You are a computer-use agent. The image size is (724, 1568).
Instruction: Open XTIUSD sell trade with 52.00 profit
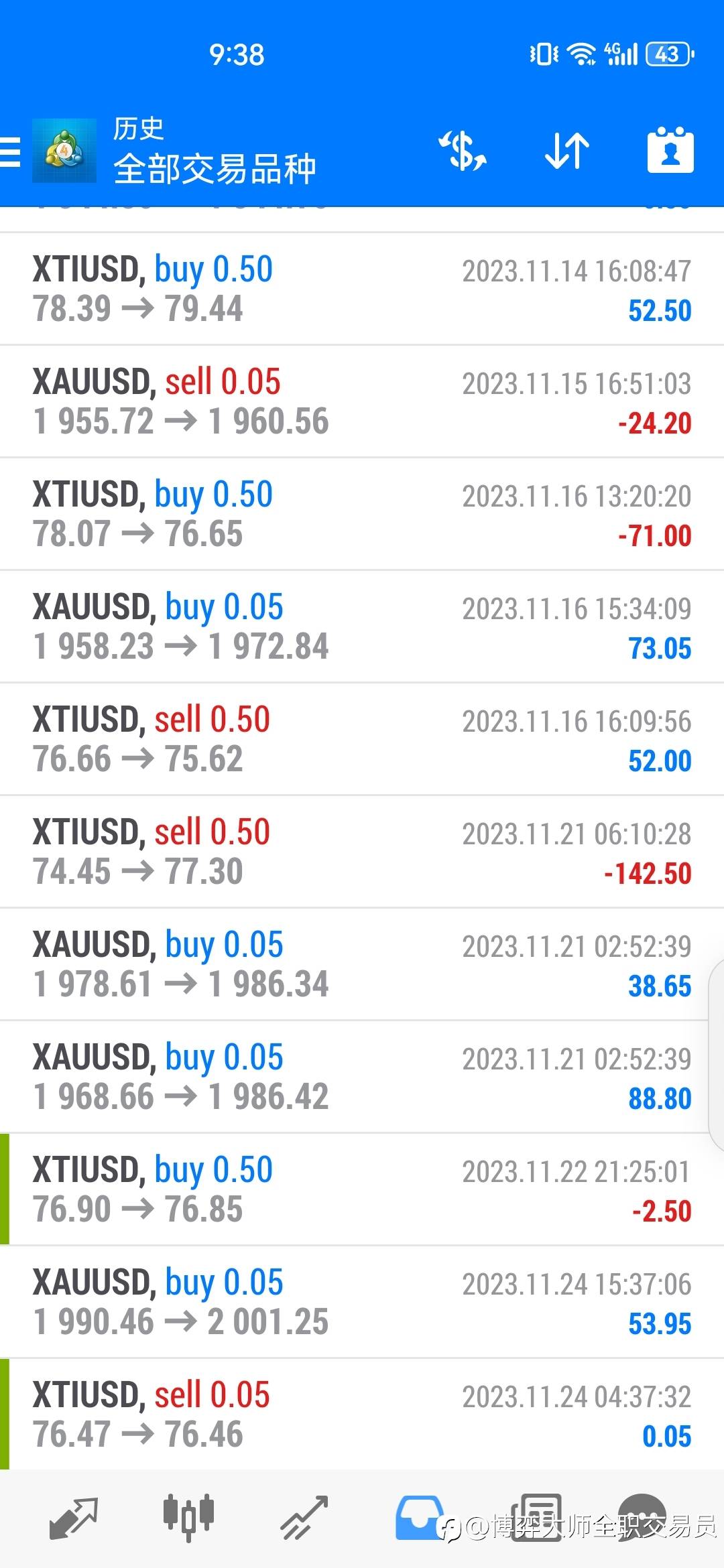pyautogui.click(x=362, y=740)
